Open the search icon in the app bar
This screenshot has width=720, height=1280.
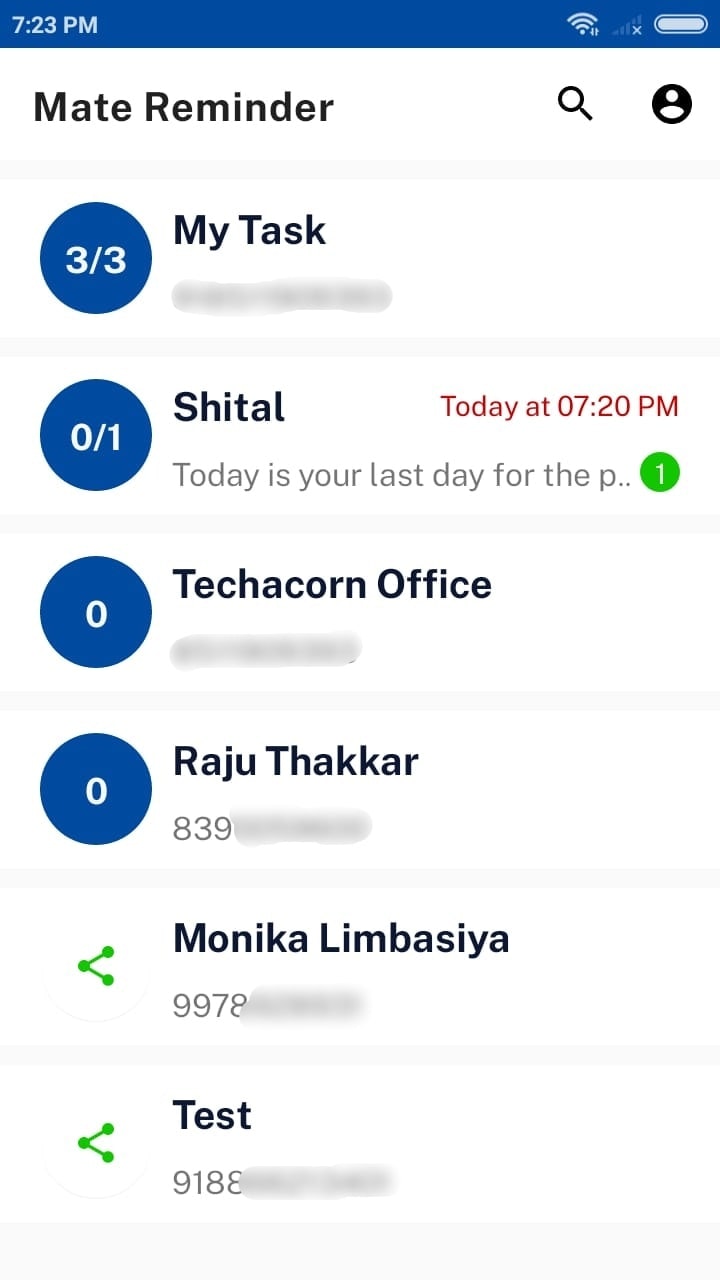pyautogui.click(x=575, y=104)
